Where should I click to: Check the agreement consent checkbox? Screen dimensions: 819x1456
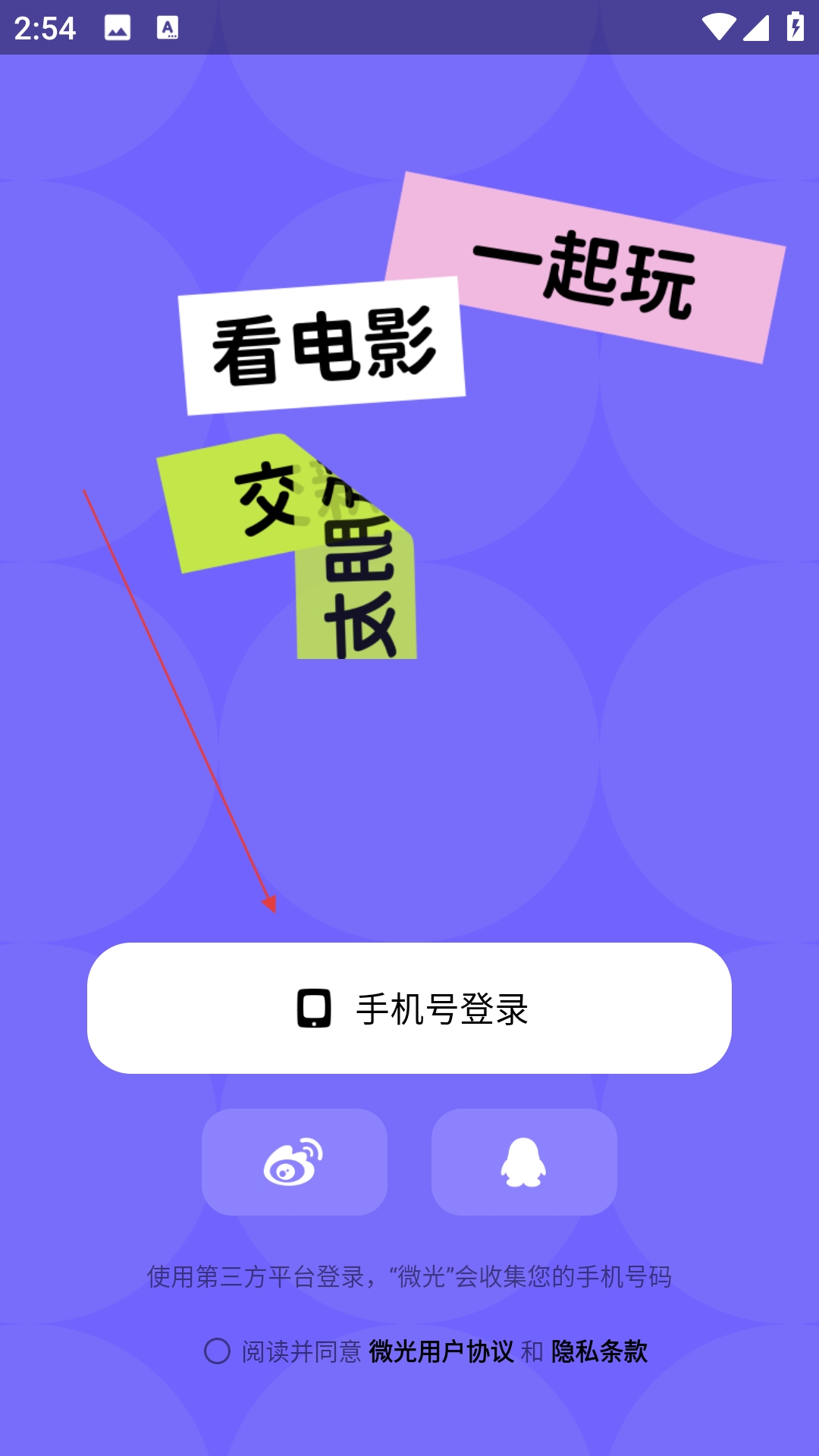coord(218,1351)
